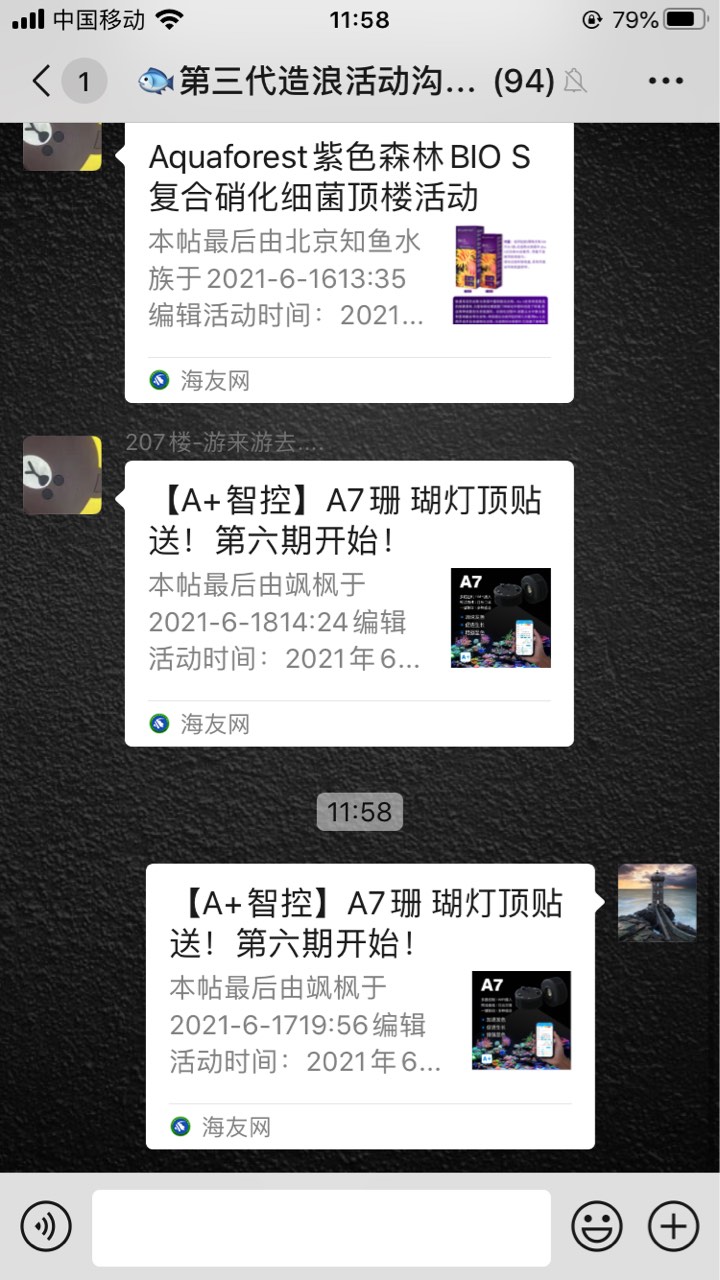Screen dimensions: 720x1280
Task: Focus the message text field
Action: coord(321,1227)
